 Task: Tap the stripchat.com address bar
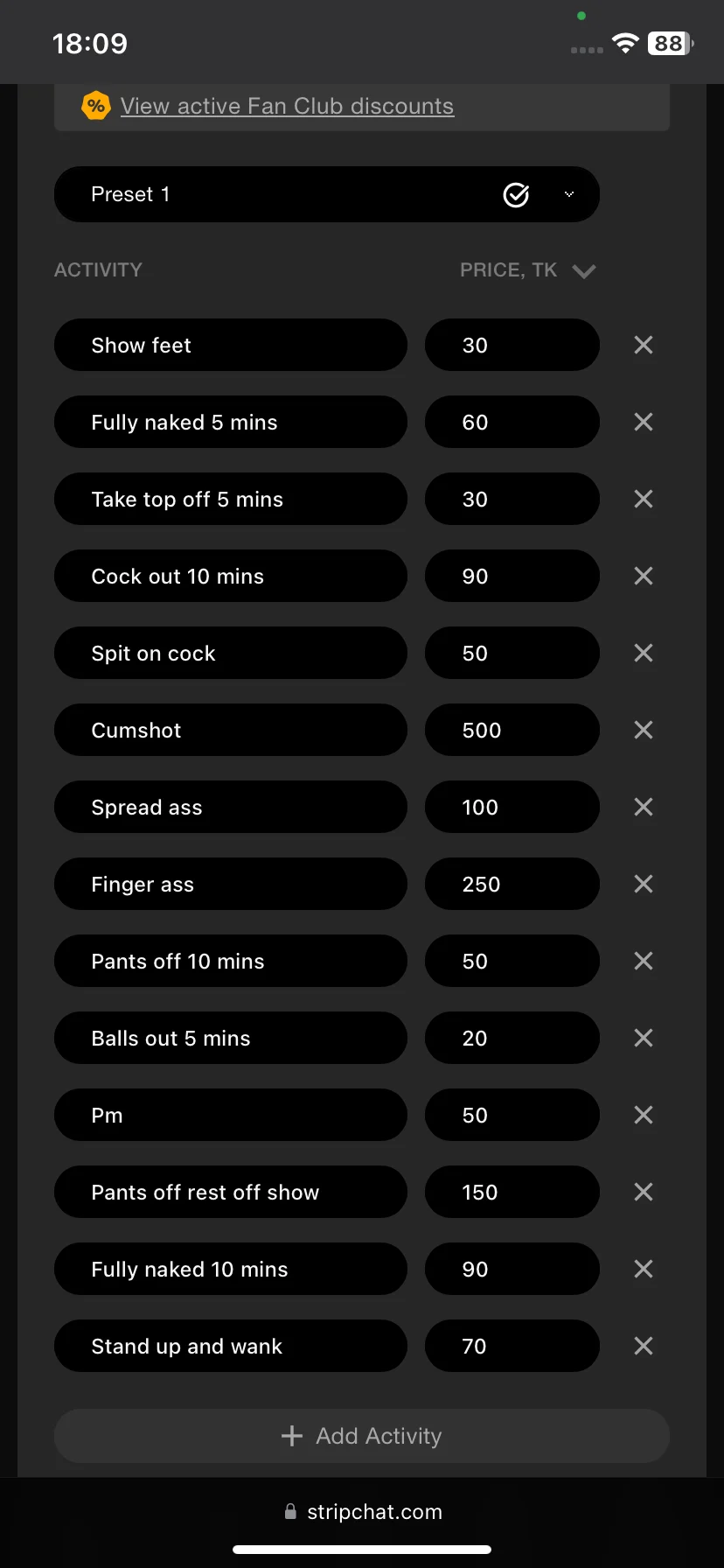point(364,1512)
